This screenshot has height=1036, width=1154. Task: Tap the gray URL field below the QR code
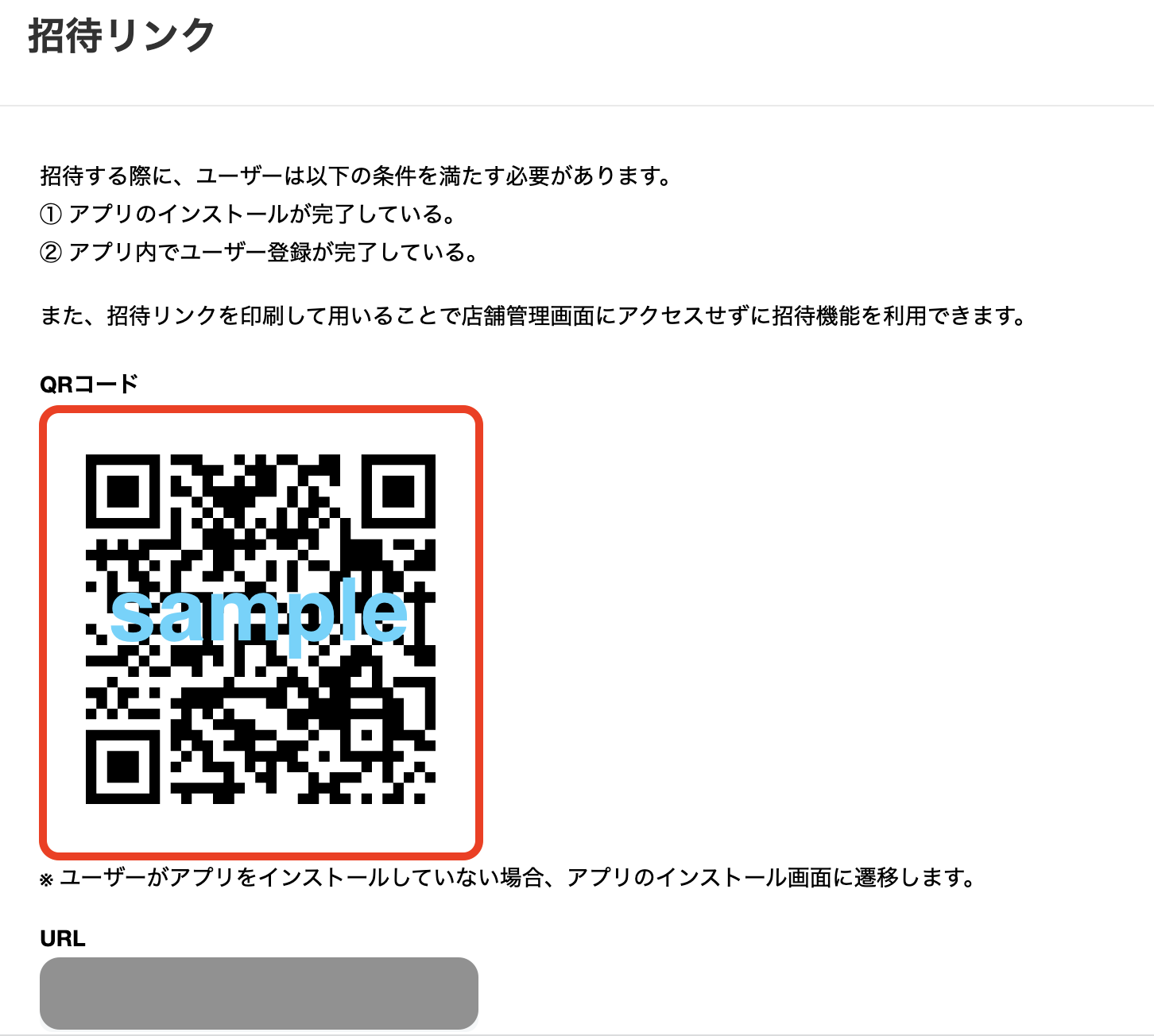click(x=258, y=993)
